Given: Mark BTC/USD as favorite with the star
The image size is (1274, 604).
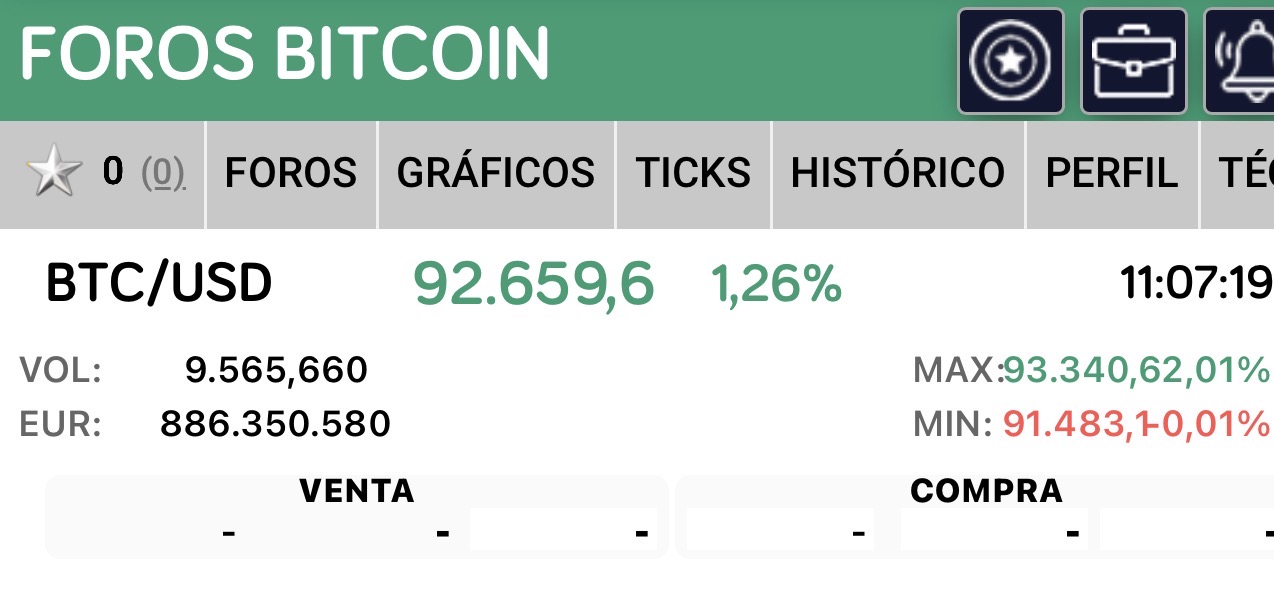Looking at the screenshot, I should coord(54,173).
